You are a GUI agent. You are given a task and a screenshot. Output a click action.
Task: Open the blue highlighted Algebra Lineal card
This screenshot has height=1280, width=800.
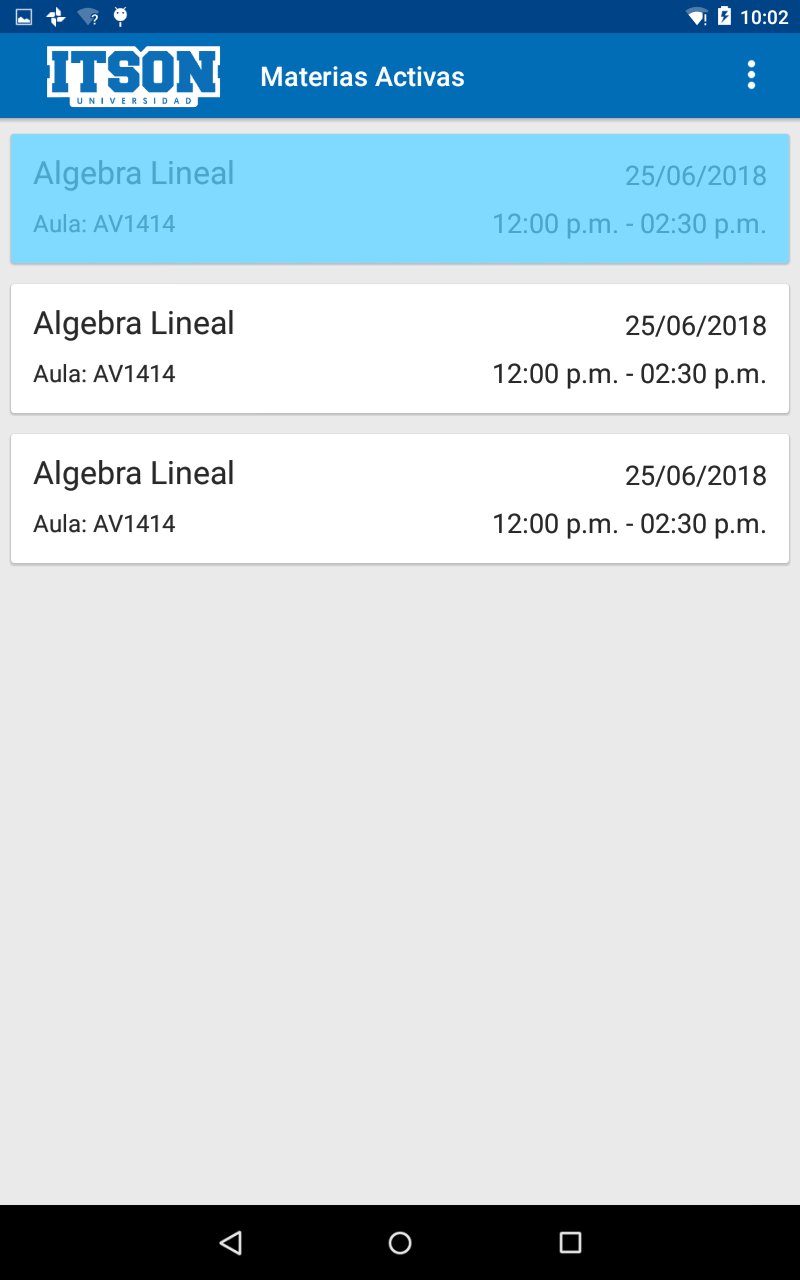pyautogui.click(x=400, y=199)
